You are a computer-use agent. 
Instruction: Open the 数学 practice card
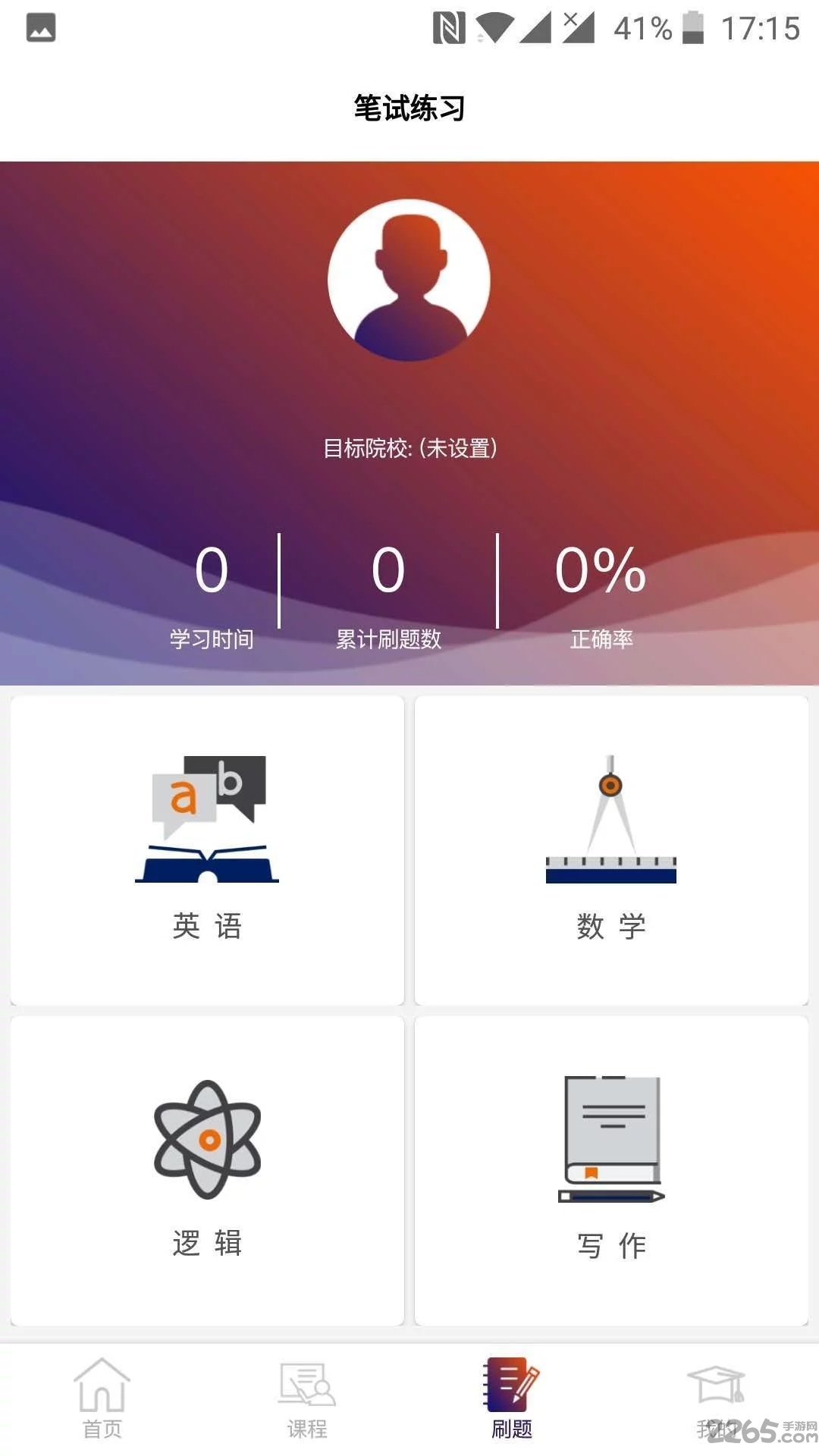[611, 850]
